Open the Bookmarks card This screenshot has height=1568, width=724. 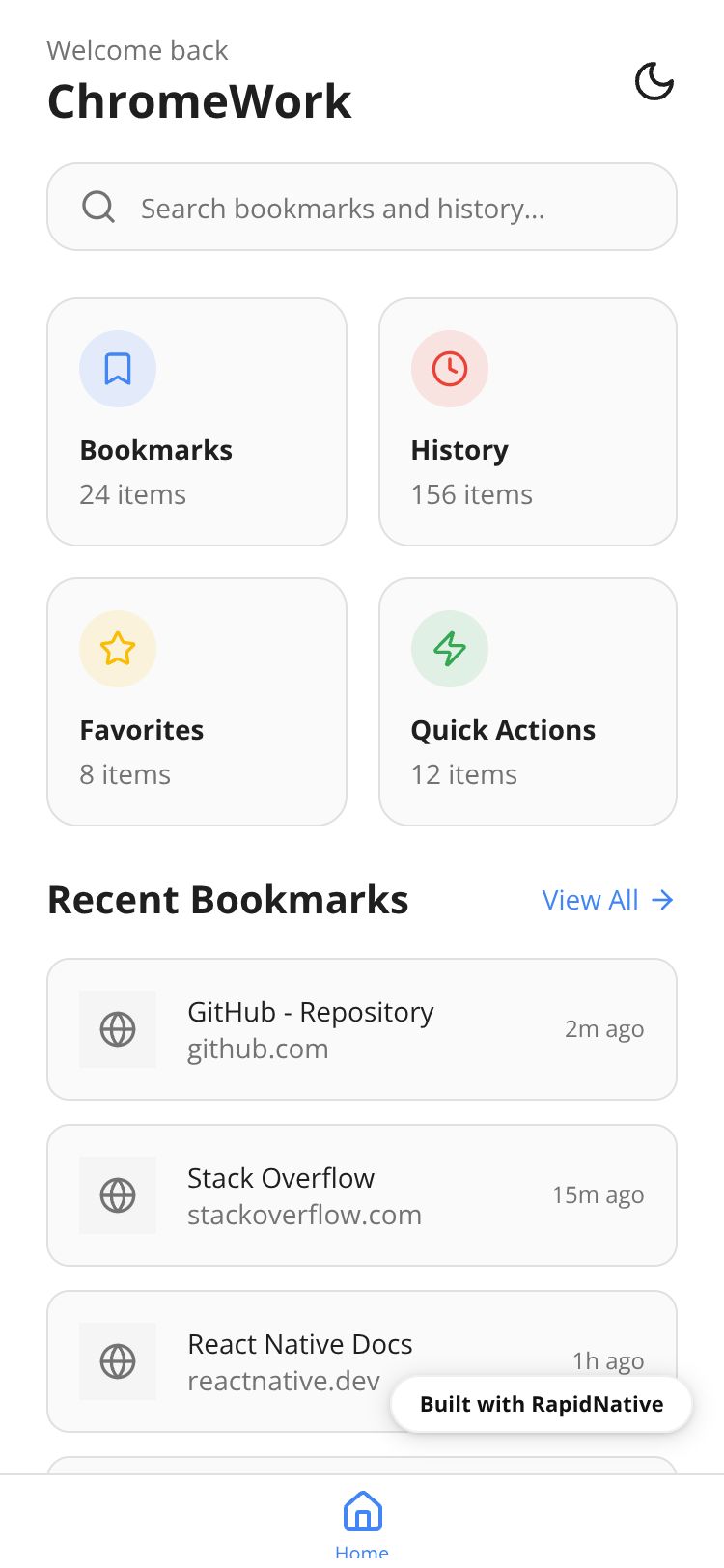(x=197, y=422)
